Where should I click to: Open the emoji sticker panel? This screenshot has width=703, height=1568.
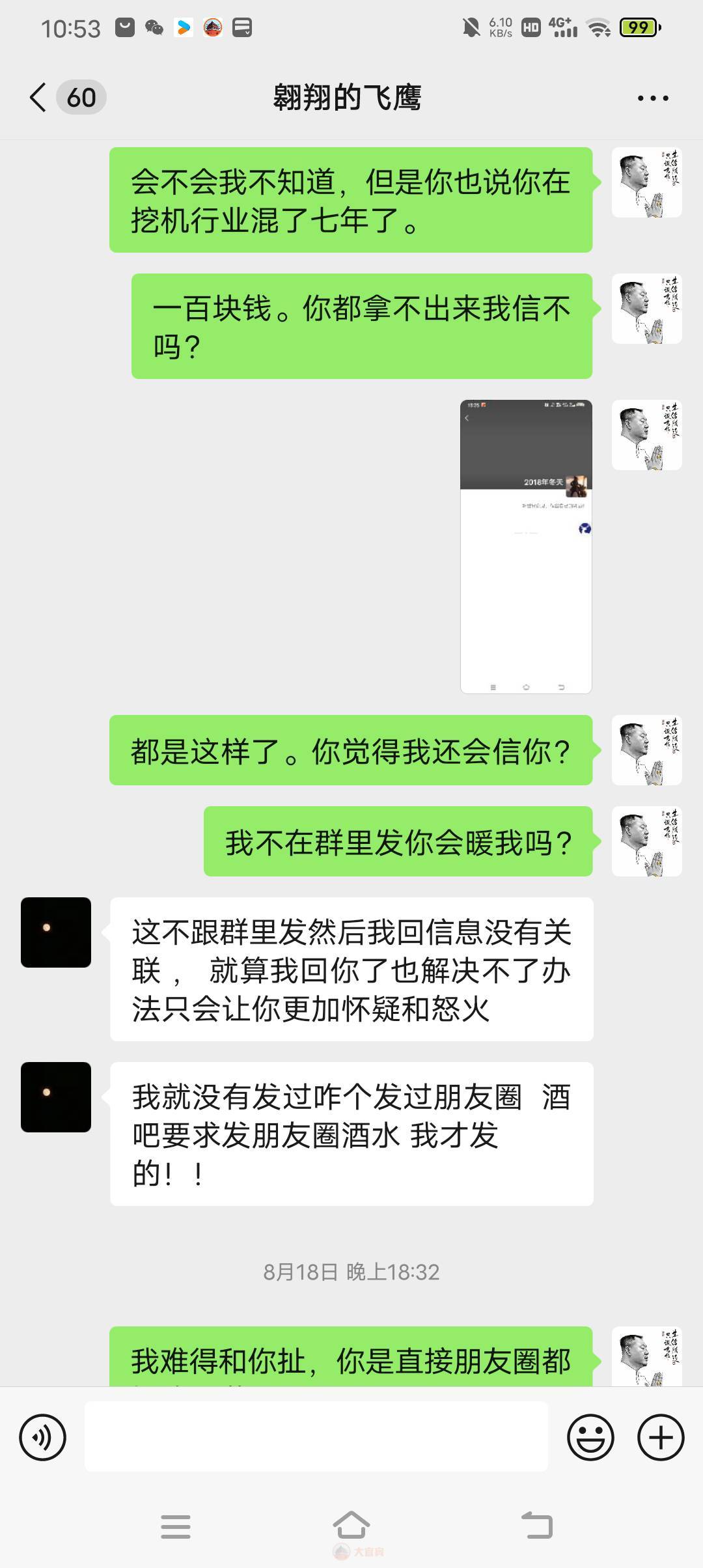pos(590,1437)
